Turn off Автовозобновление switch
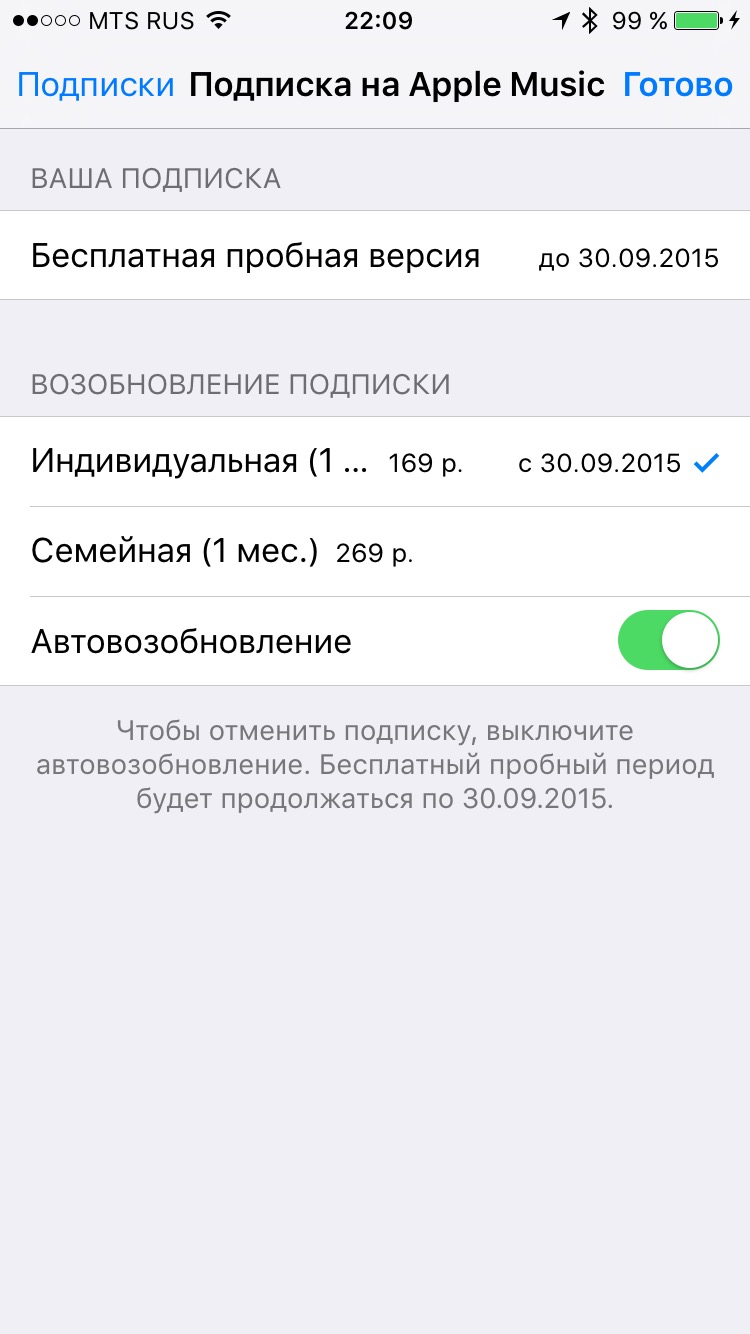This screenshot has height=1334, width=750. click(x=668, y=641)
